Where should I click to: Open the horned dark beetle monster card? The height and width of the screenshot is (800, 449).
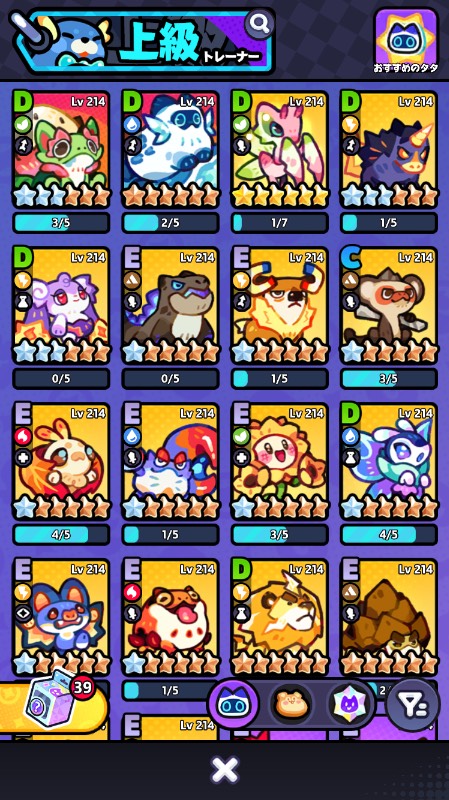coord(389,149)
